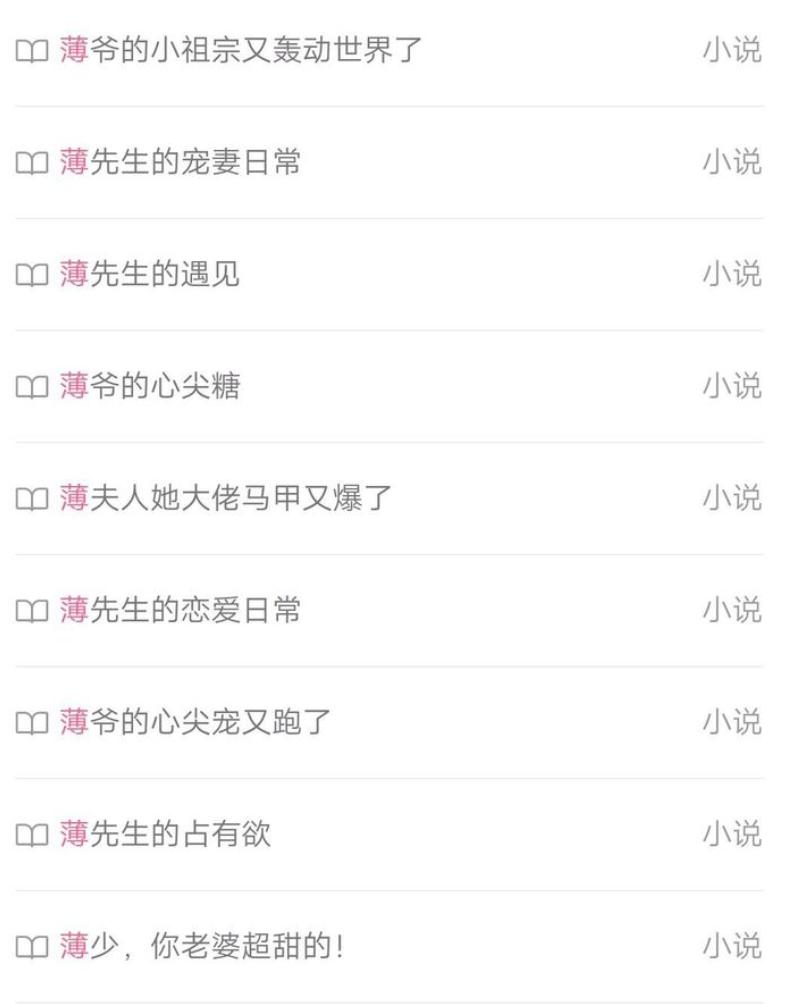Click the book icon beside 薄夫人她大佬马甲又爆了
The height and width of the screenshot is (1004, 804).
(33, 497)
